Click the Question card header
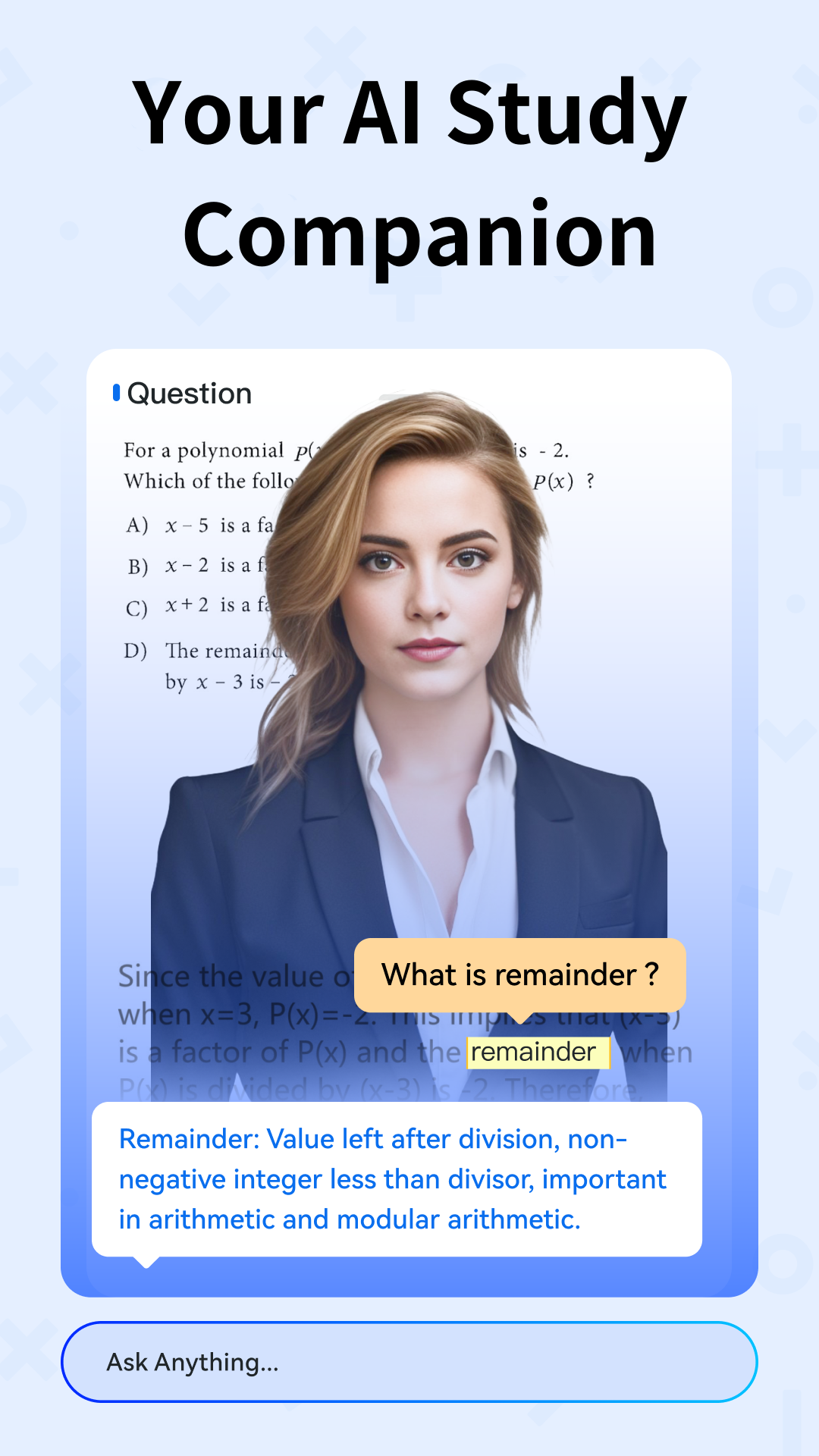 (x=190, y=393)
